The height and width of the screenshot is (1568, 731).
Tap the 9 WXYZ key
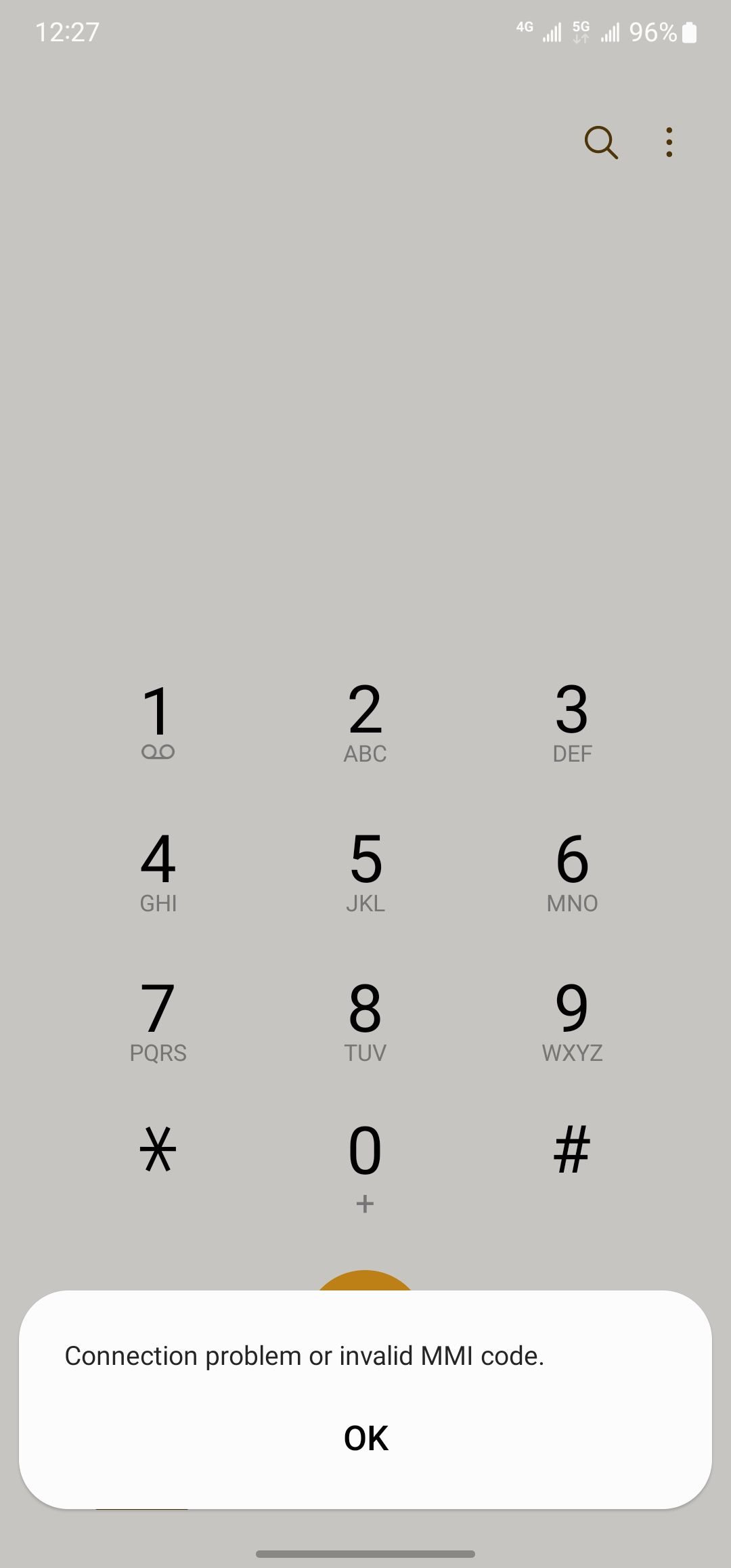(x=572, y=1021)
